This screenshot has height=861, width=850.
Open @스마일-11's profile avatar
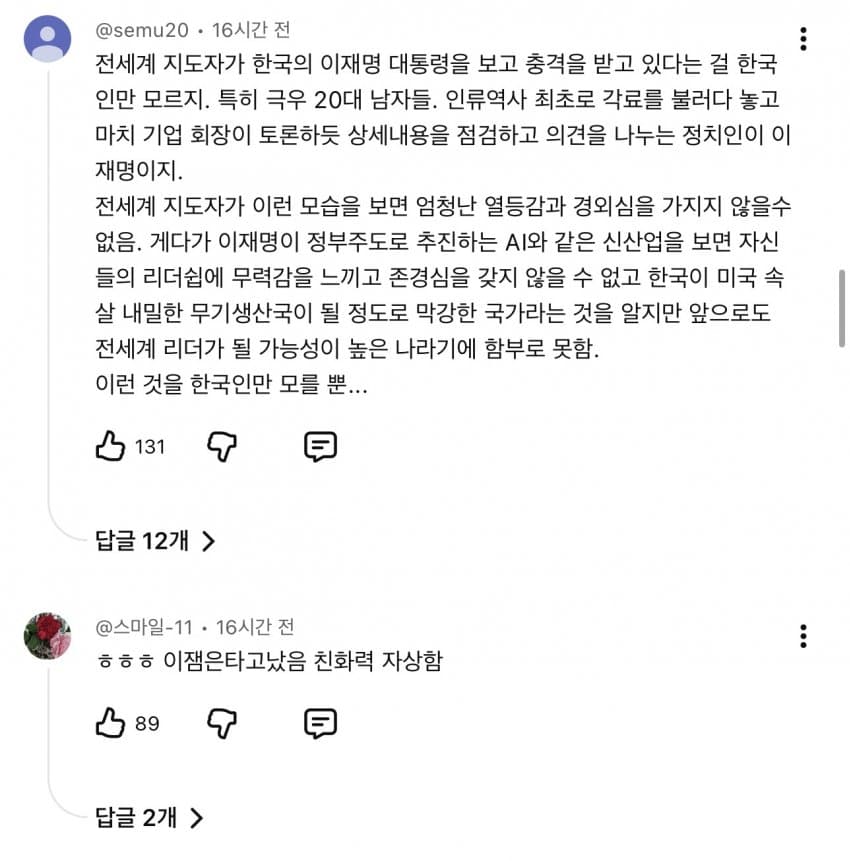(47, 636)
